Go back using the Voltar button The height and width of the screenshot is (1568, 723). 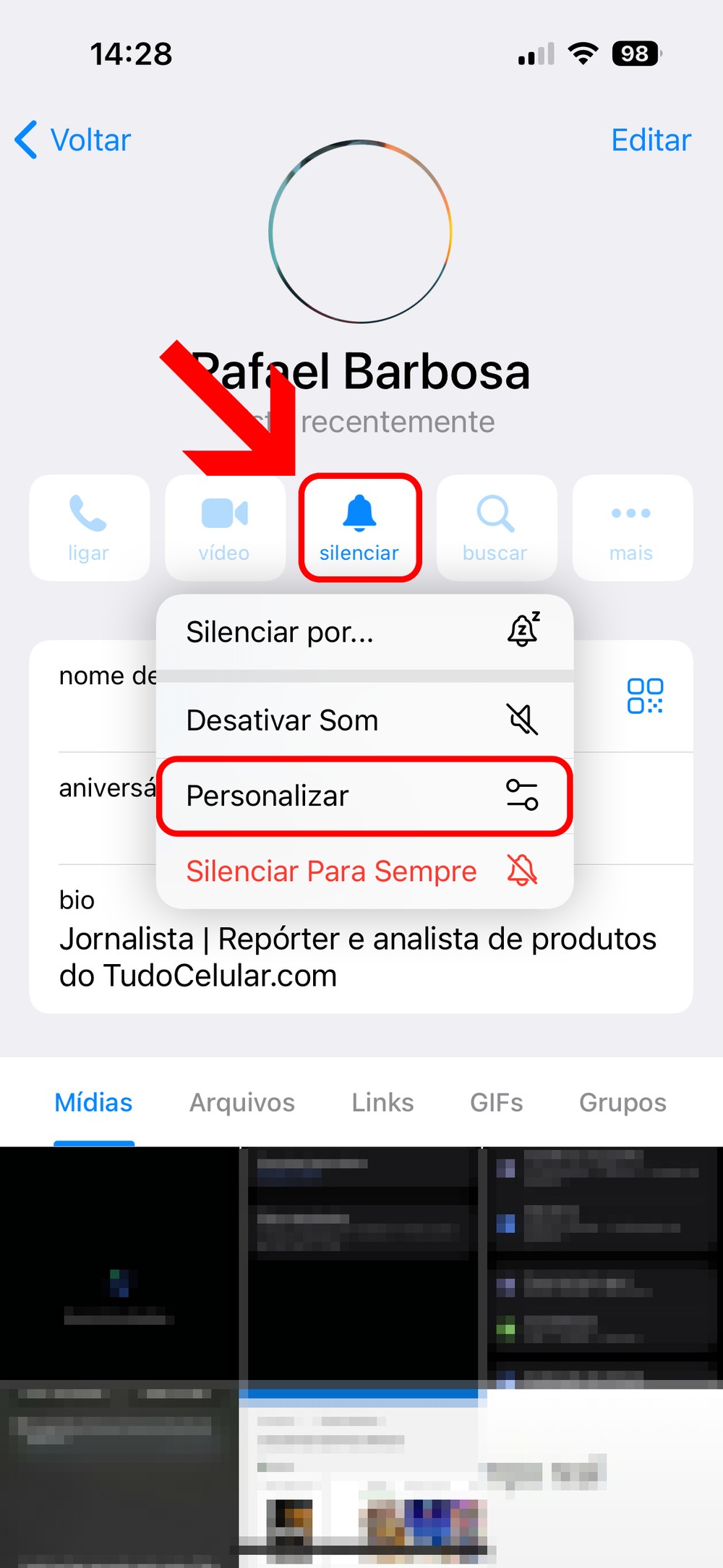[x=74, y=140]
